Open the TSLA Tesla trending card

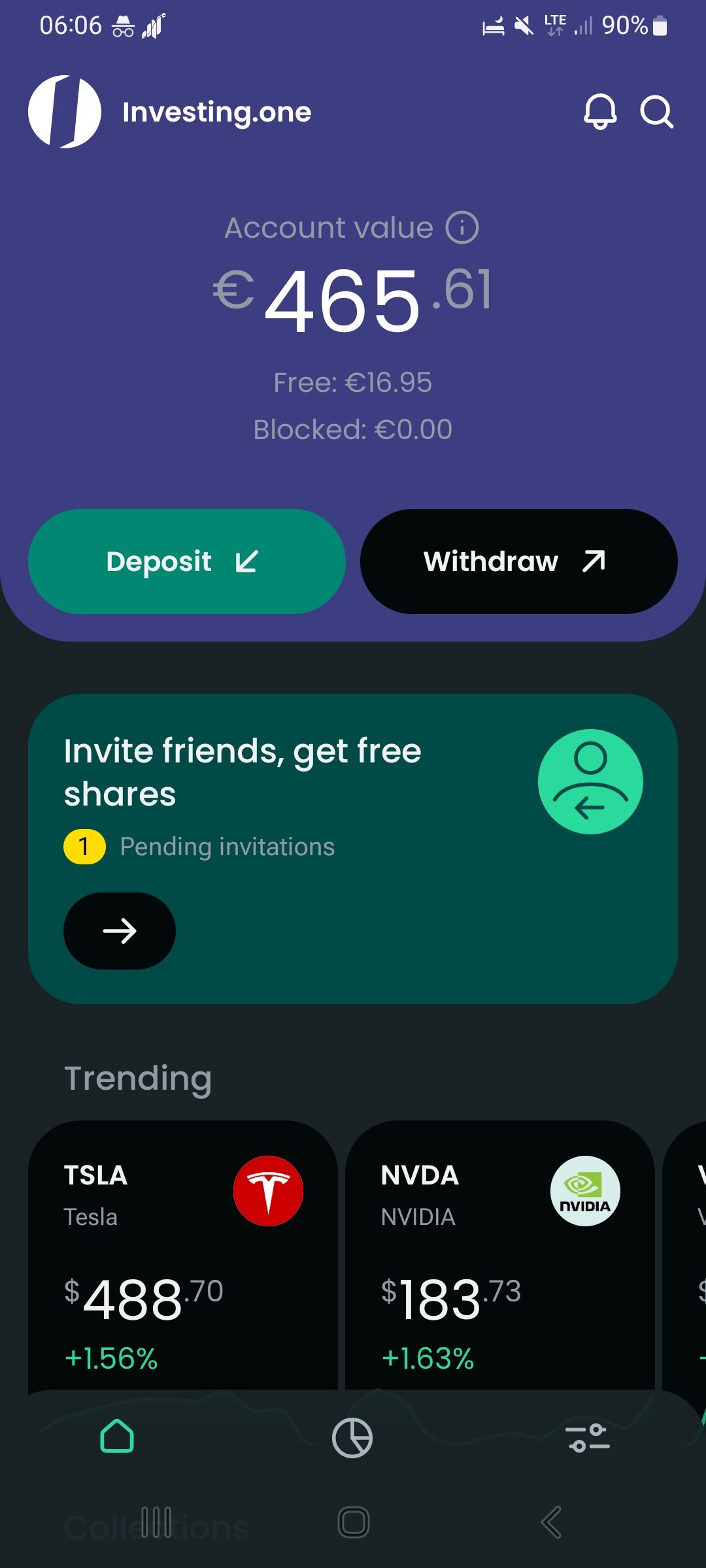tap(183, 1254)
